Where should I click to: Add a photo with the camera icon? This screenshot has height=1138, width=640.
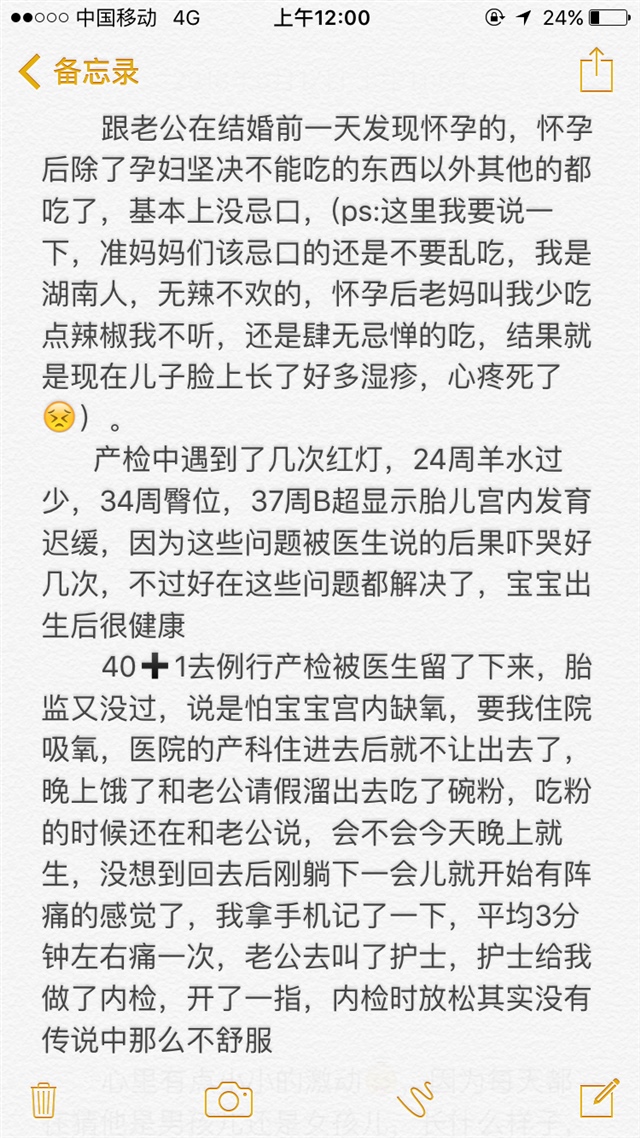228,1100
